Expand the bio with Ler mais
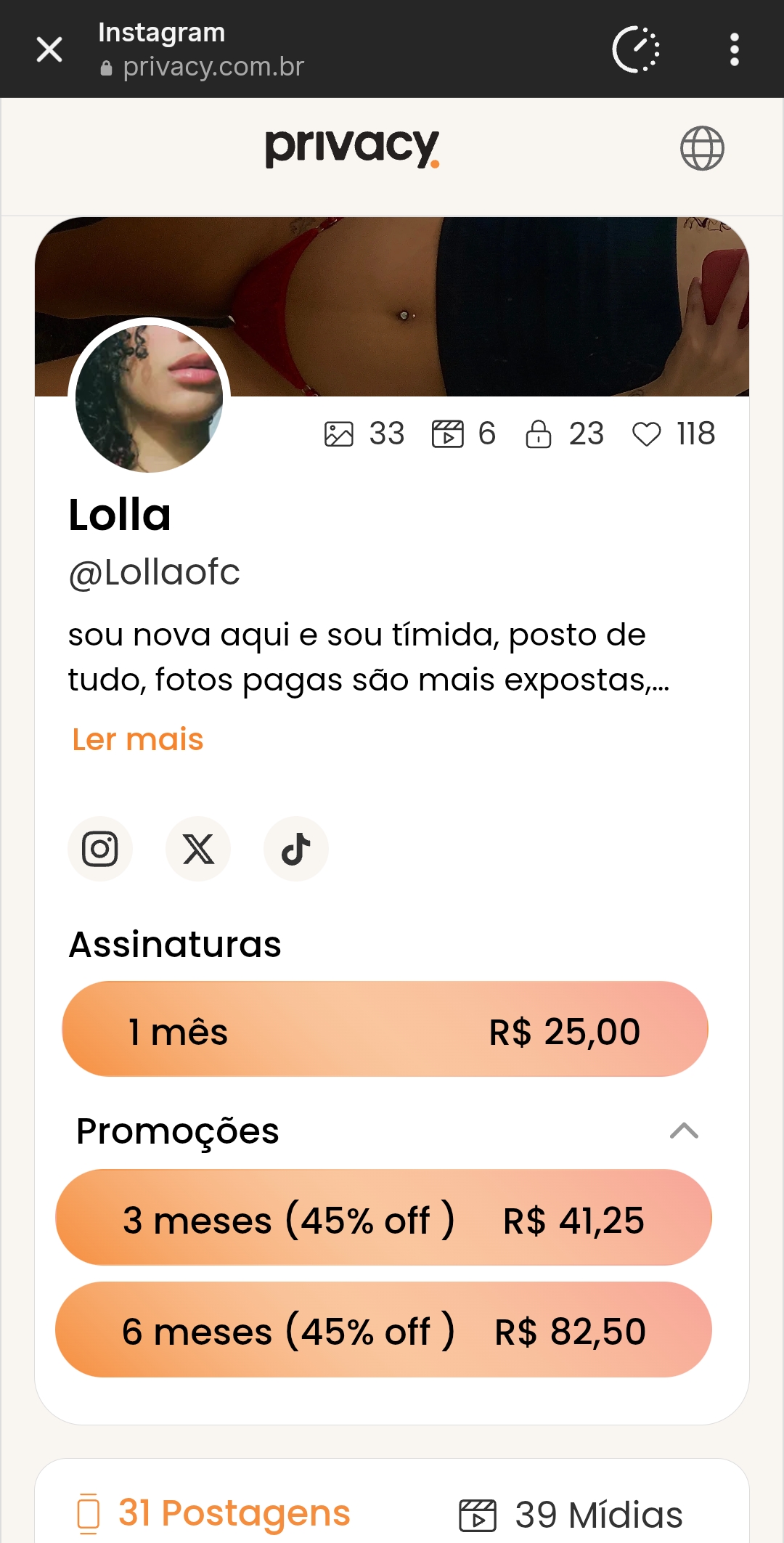The image size is (784, 1543). click(x=138, y=739)
